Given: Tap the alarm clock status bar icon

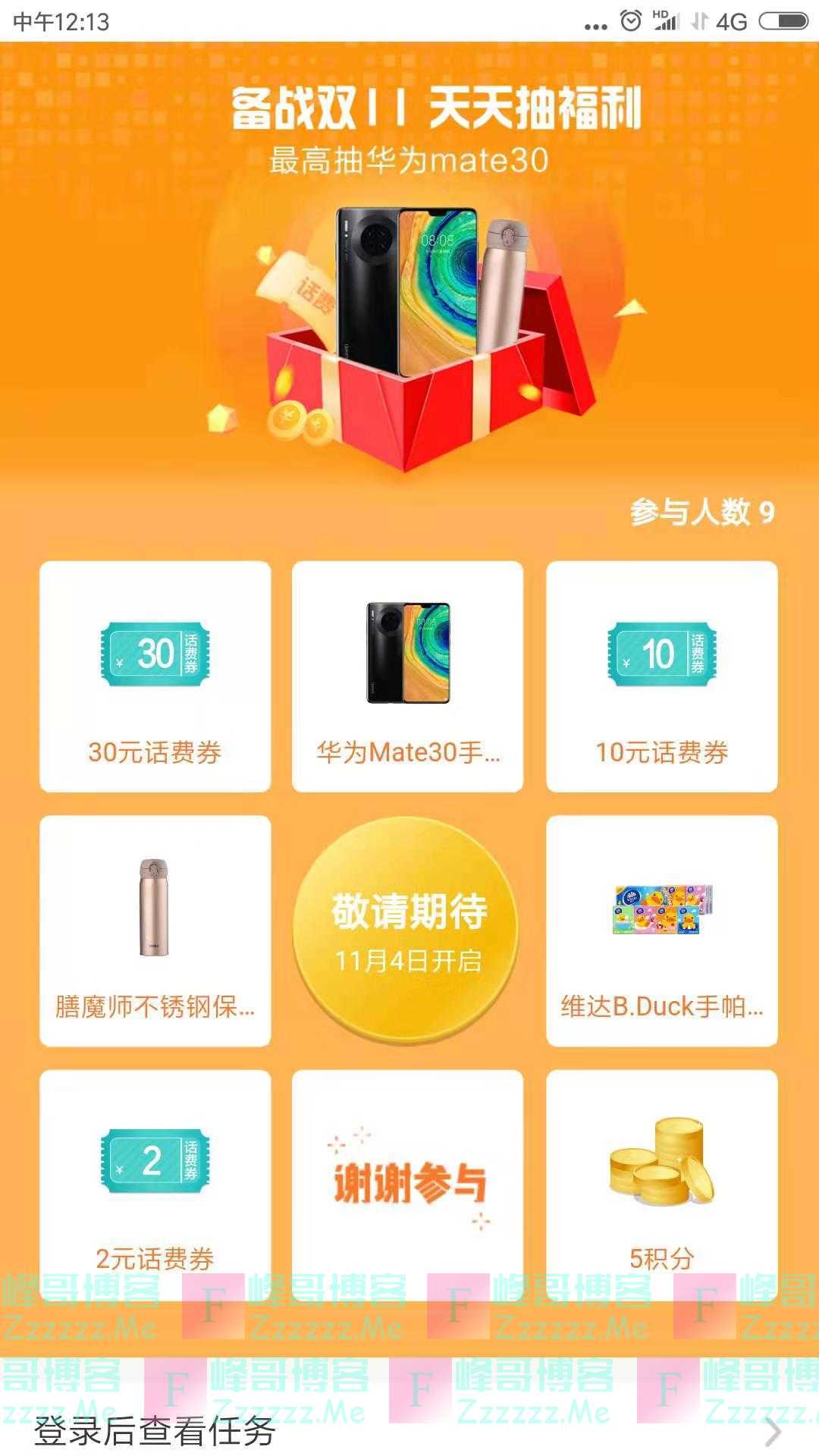Looking at the screenshot, I should click(629, 21).
